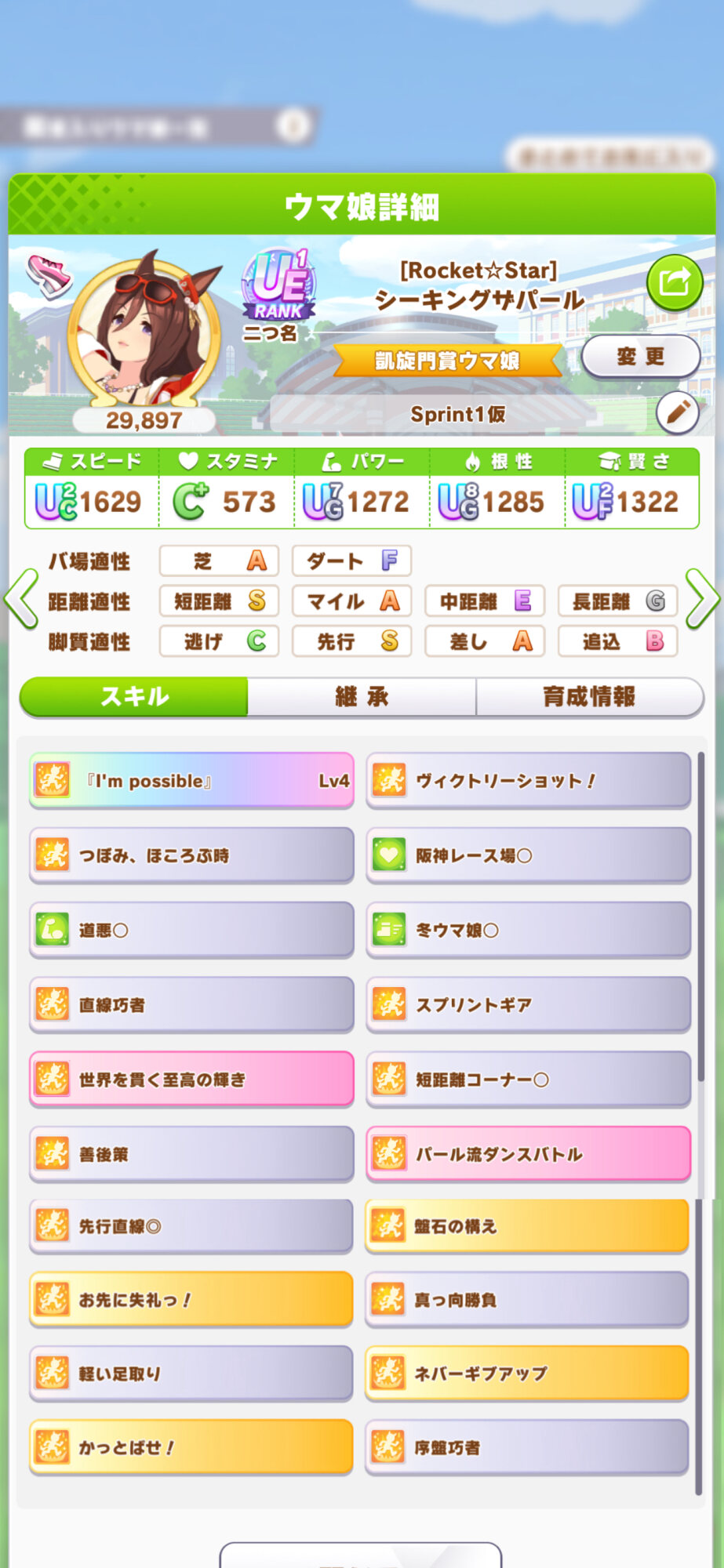
Task: View the パール流ダンスバトル skill
Action: [528, 1154]
